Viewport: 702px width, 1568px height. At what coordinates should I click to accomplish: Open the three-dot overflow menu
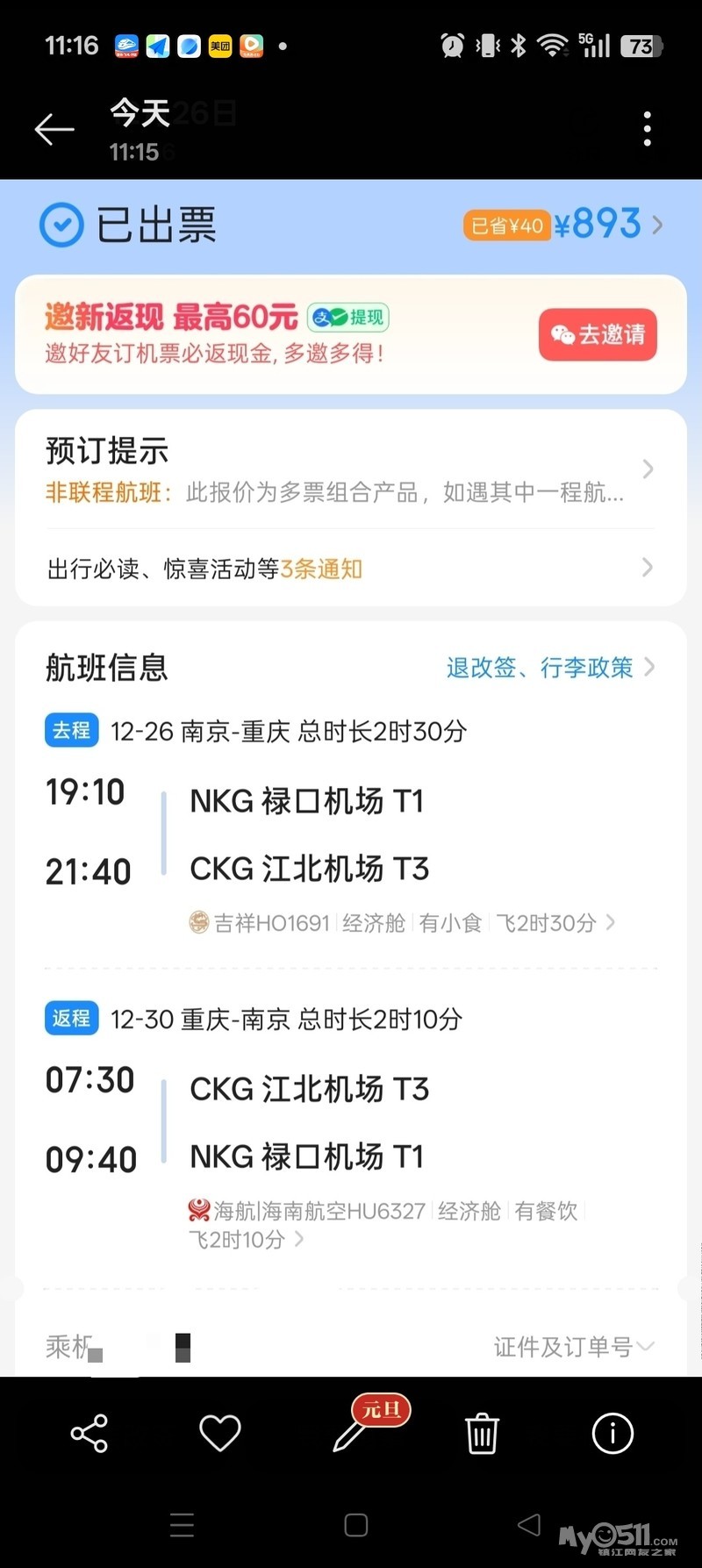647,129
